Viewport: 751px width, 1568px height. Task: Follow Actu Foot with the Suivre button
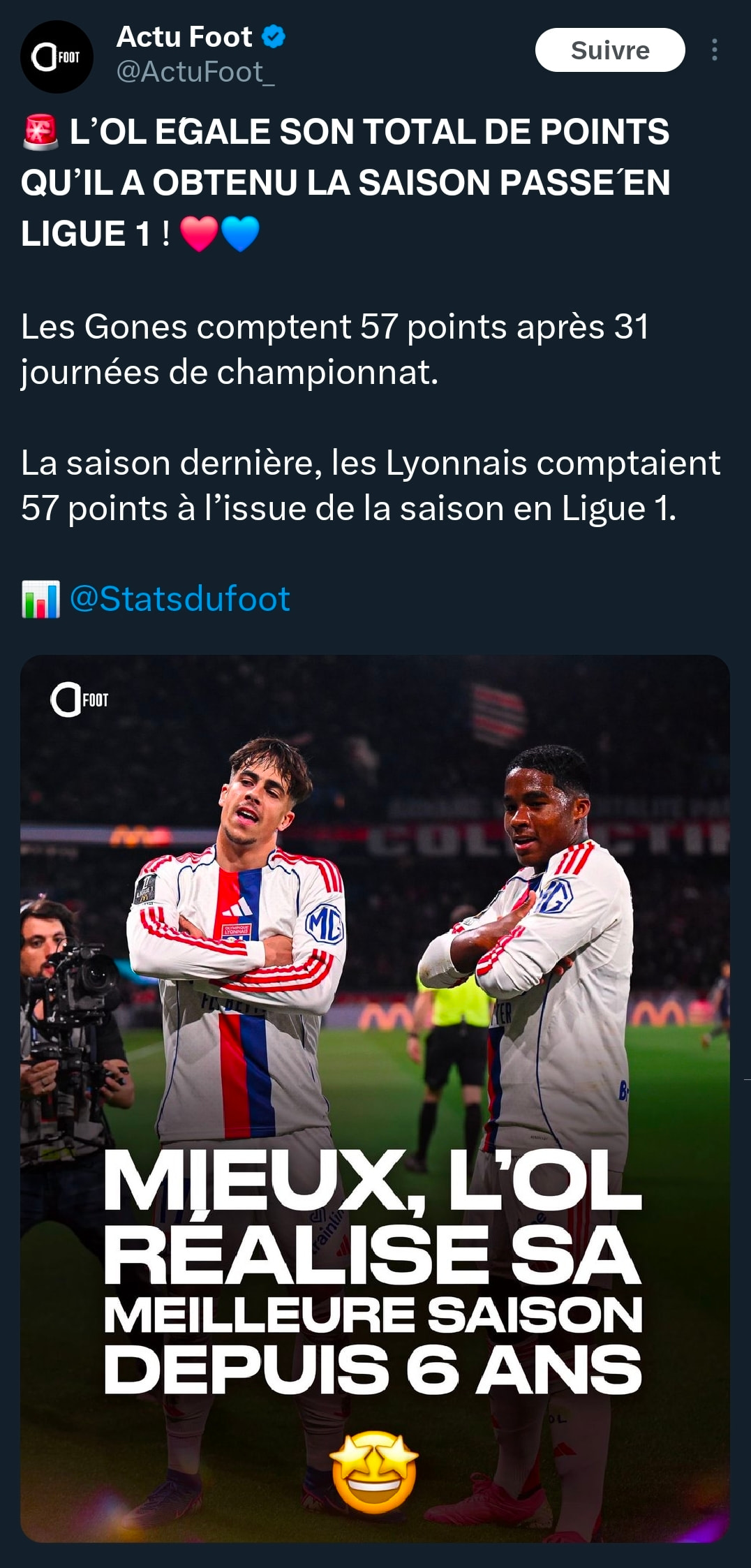pyautogui.click(x=609, y=50)
